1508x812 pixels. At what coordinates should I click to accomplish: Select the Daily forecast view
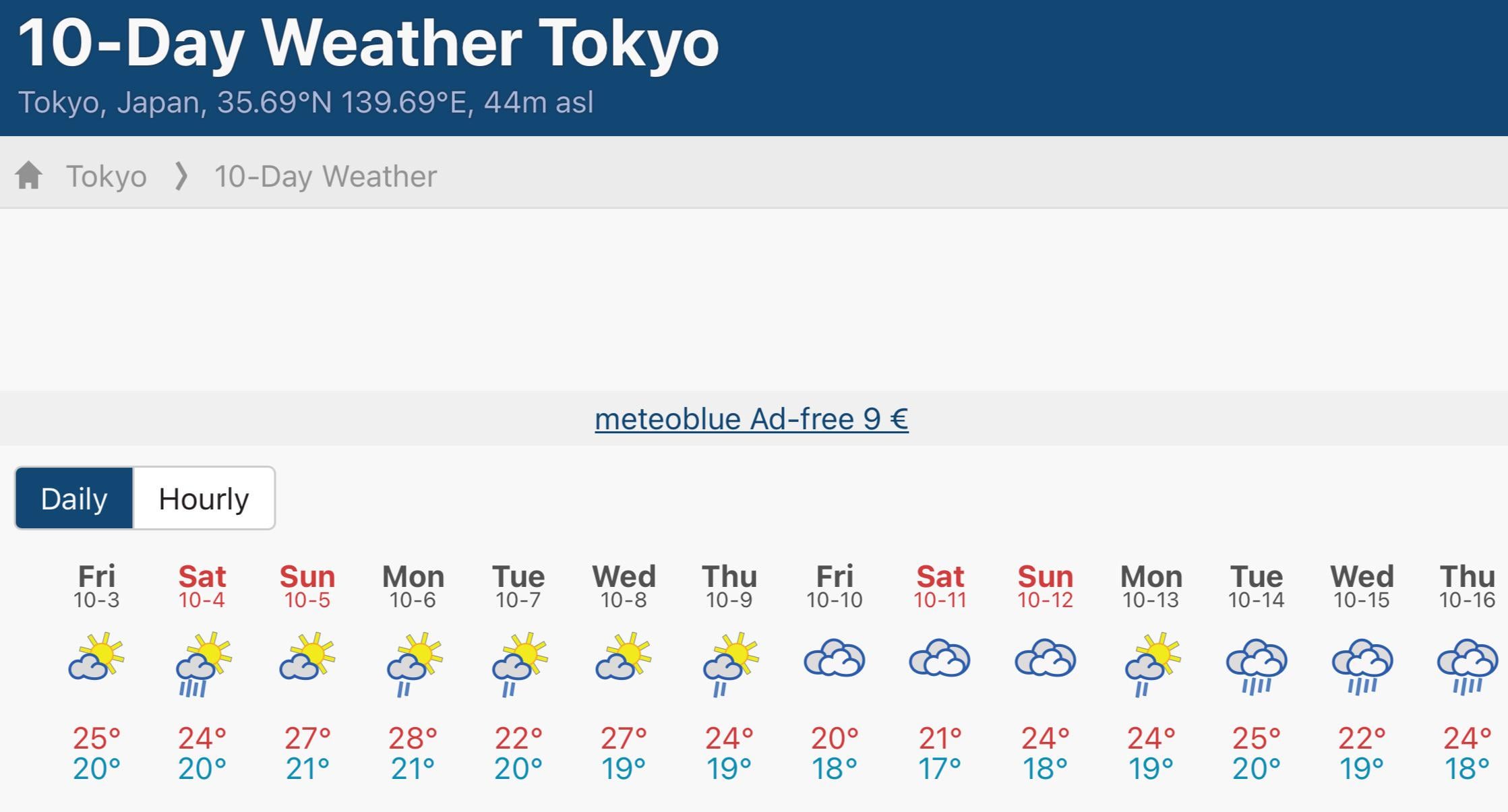click(74, 499)
